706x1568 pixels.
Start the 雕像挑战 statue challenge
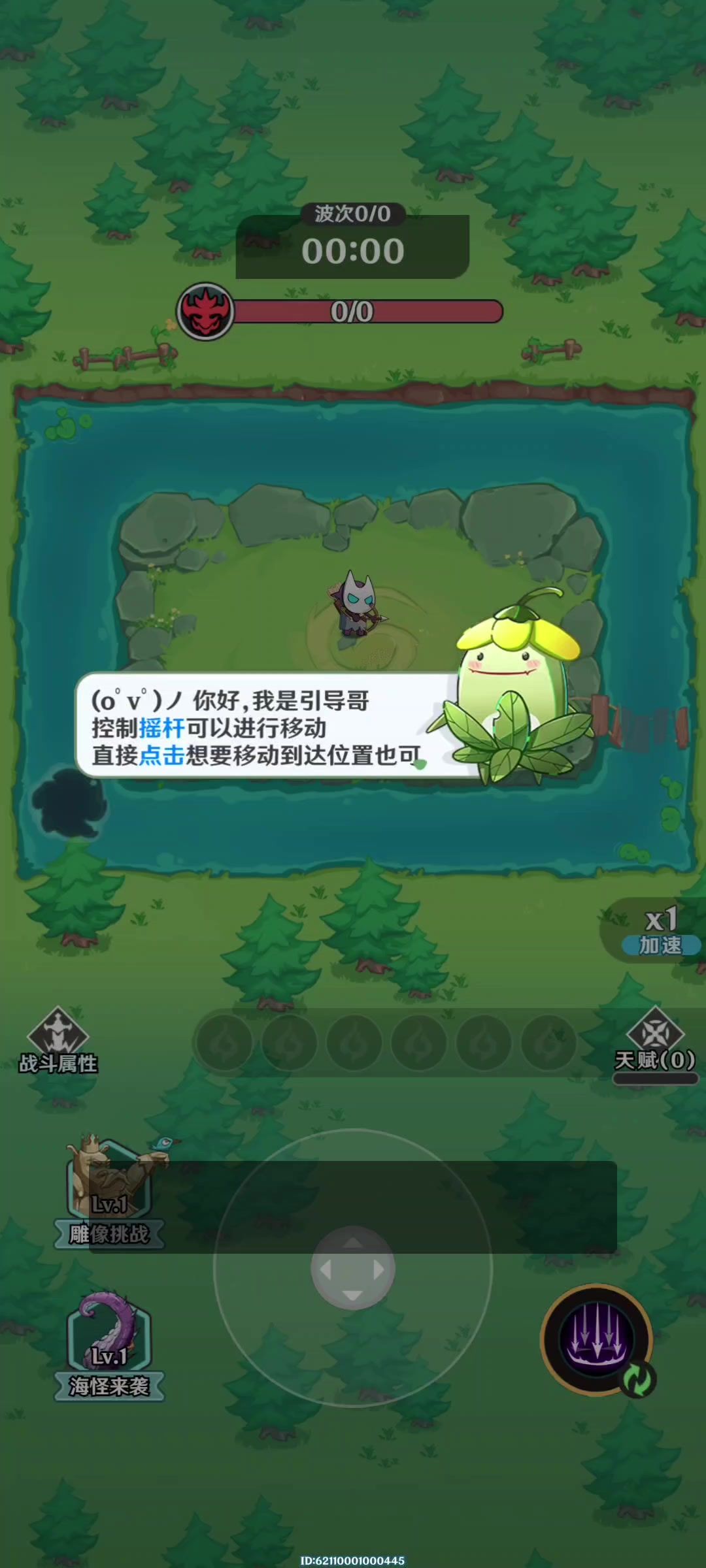click(x=109, y=1194)
